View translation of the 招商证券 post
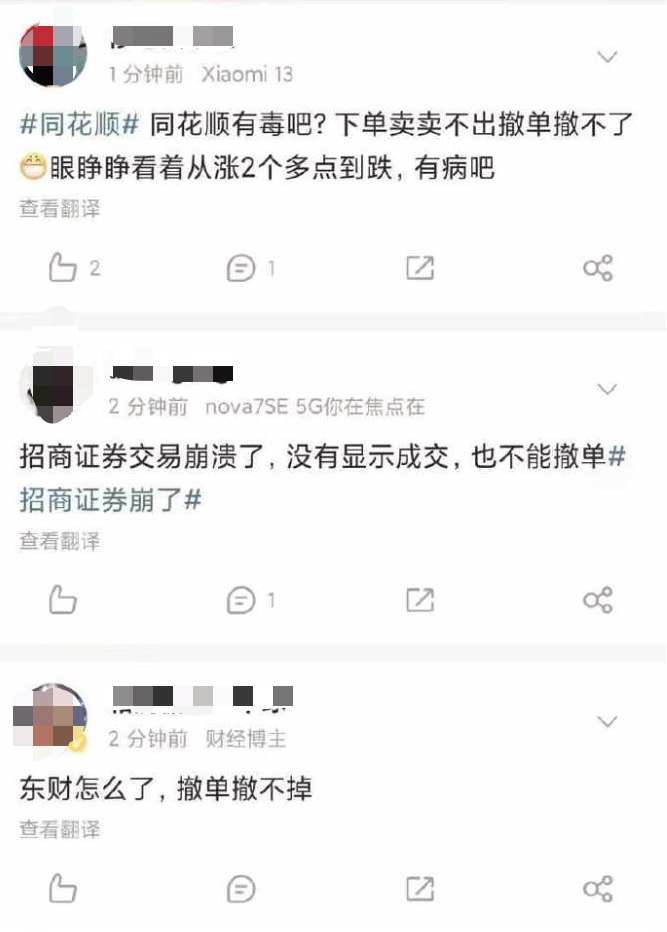This screenshot has width=667, height=932. tap(60, 541)
